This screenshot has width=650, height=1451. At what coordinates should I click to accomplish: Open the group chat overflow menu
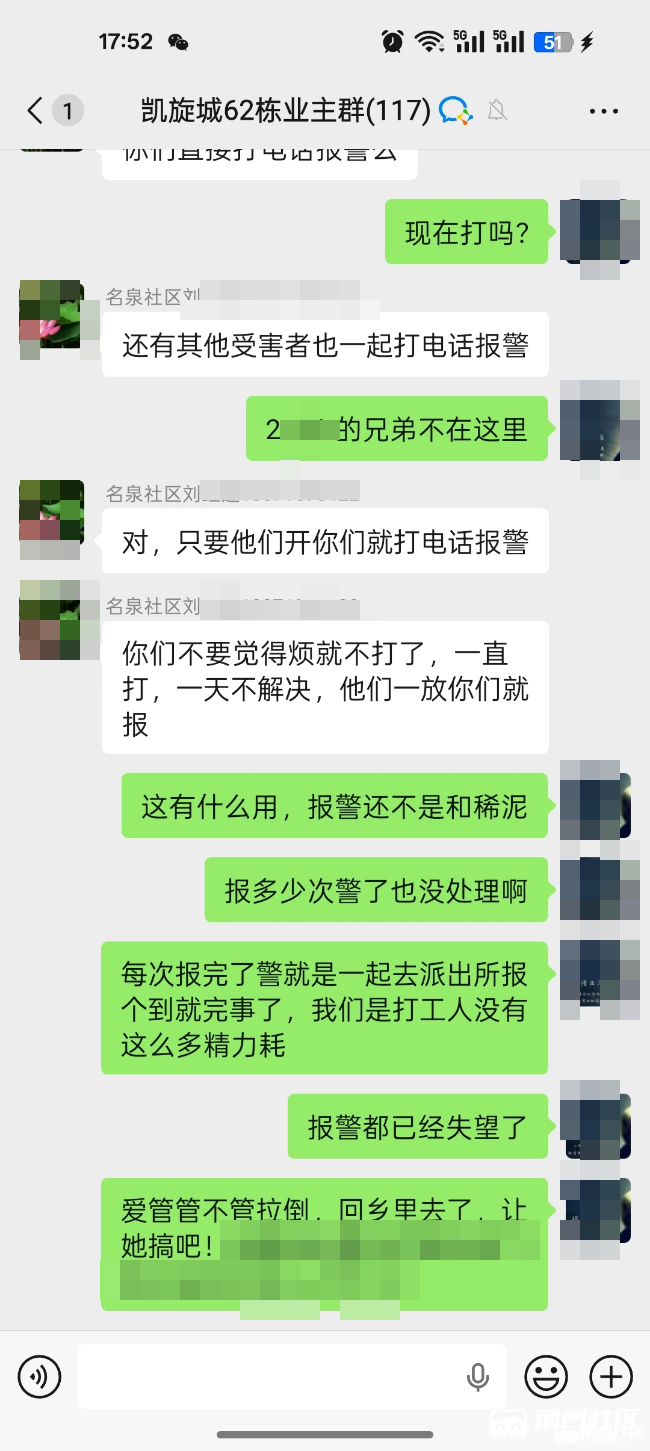[x=603, y=111]
